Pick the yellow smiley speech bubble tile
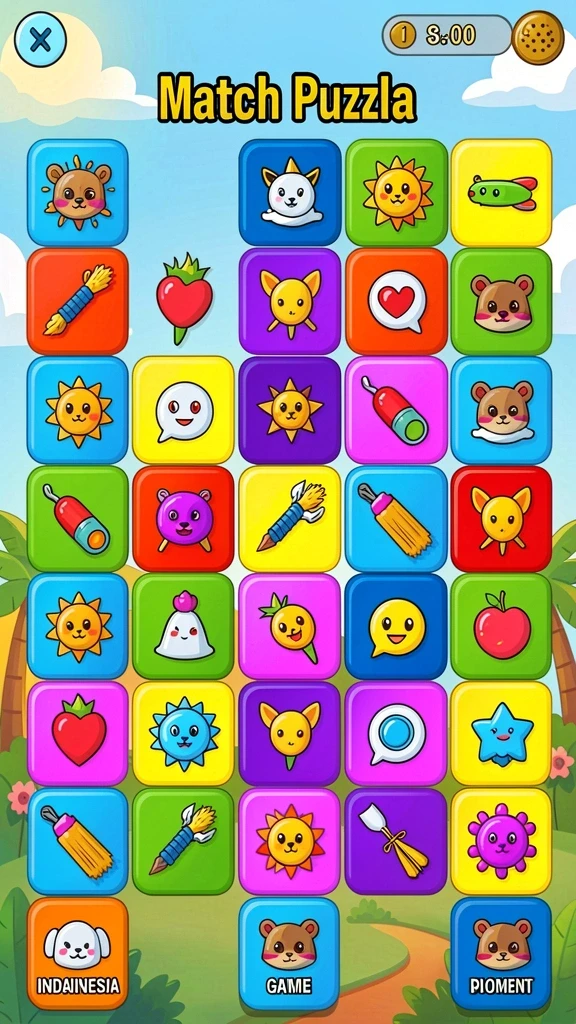This screenshot has width=576, height=1024. [x=396, y=626]
